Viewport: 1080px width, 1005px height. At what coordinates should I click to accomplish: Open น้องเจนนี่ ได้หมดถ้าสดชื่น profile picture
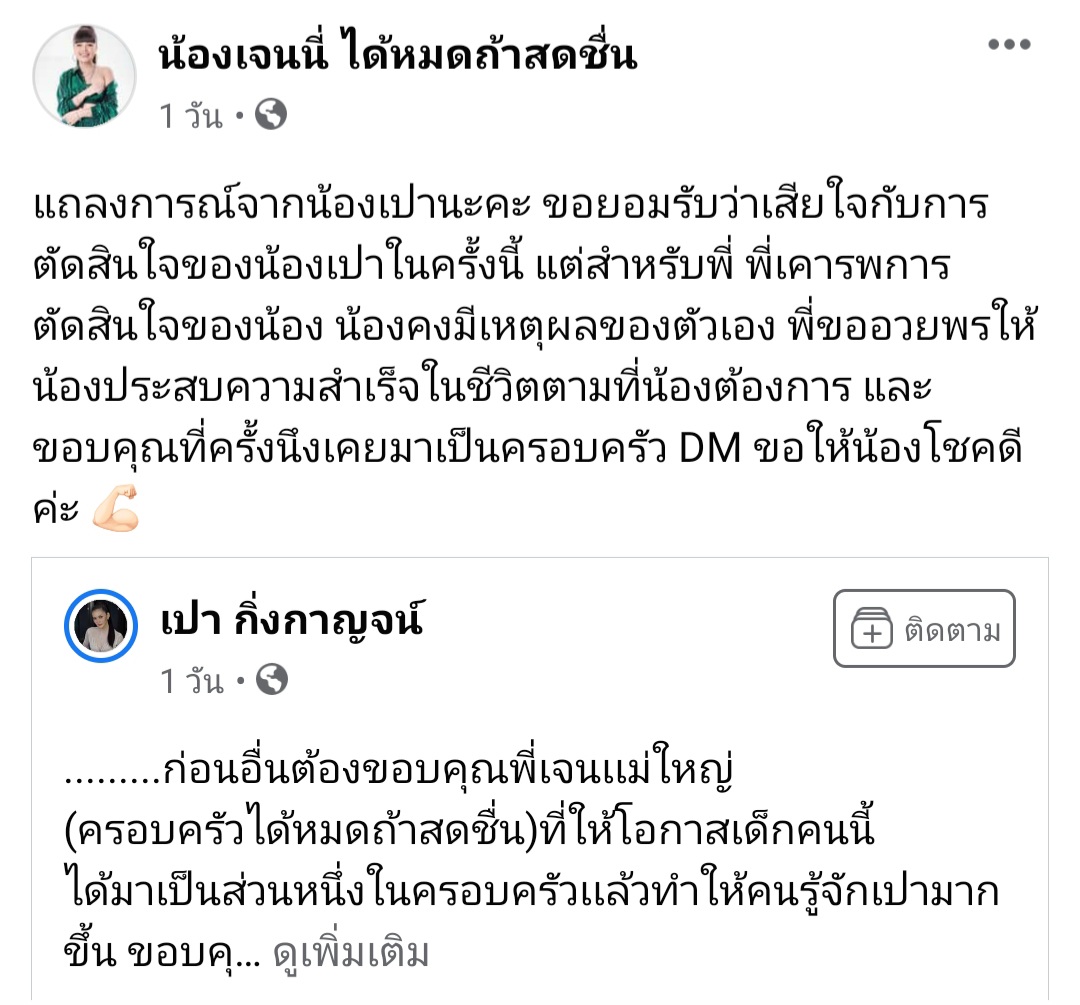(84, 76)
